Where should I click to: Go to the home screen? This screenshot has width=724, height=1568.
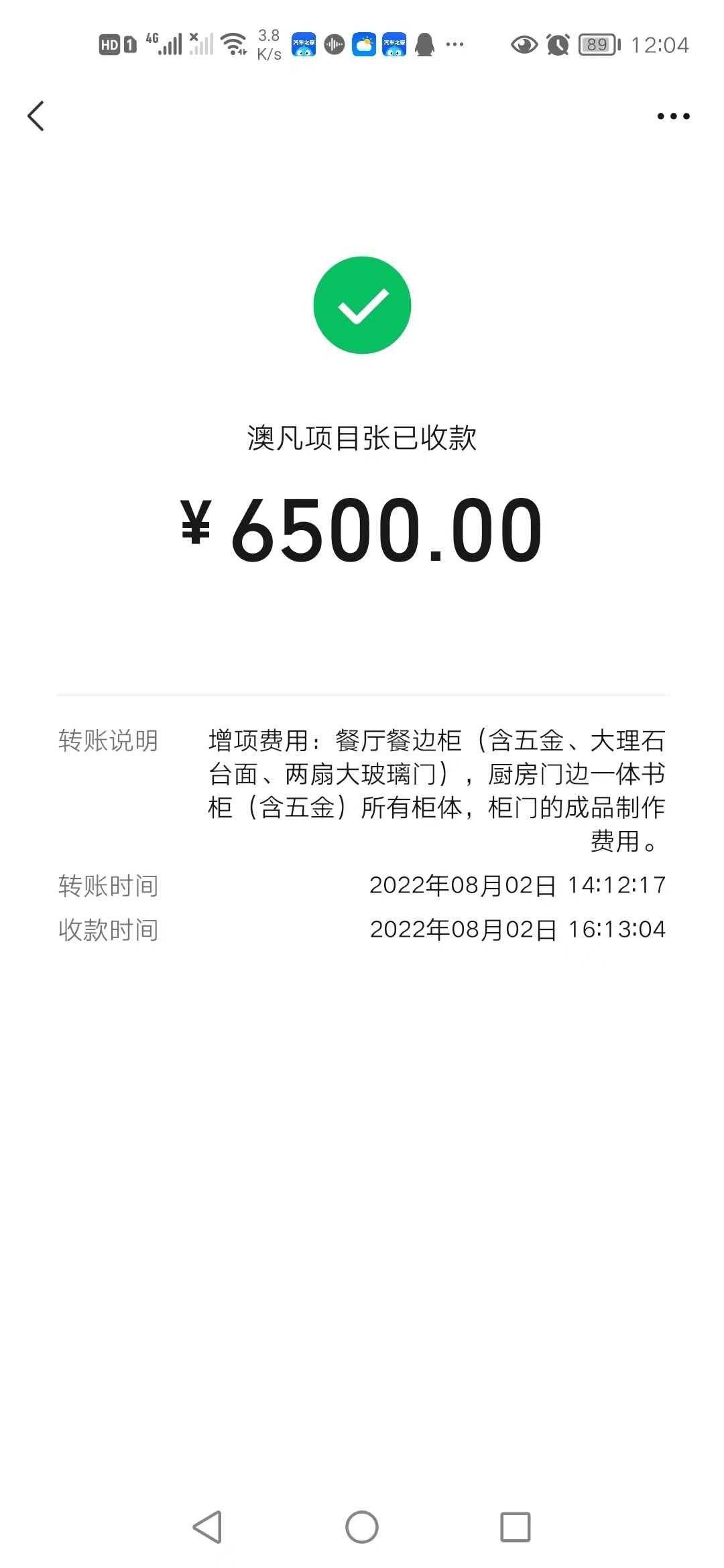point(362,1527)
